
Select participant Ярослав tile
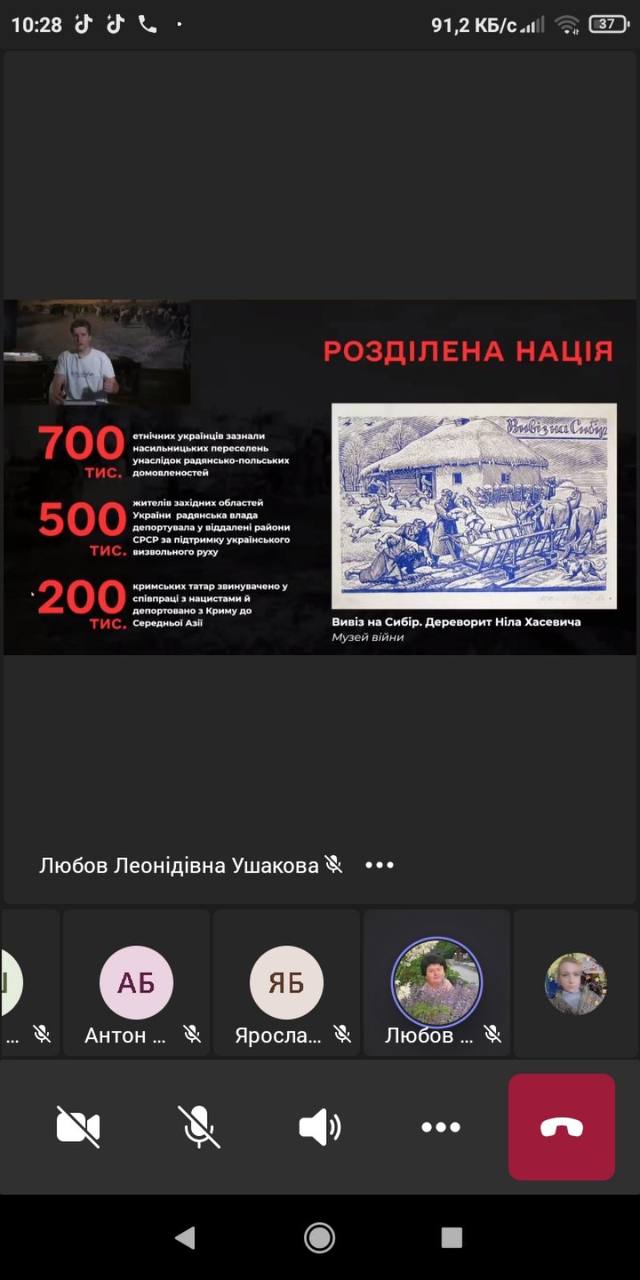286,982
